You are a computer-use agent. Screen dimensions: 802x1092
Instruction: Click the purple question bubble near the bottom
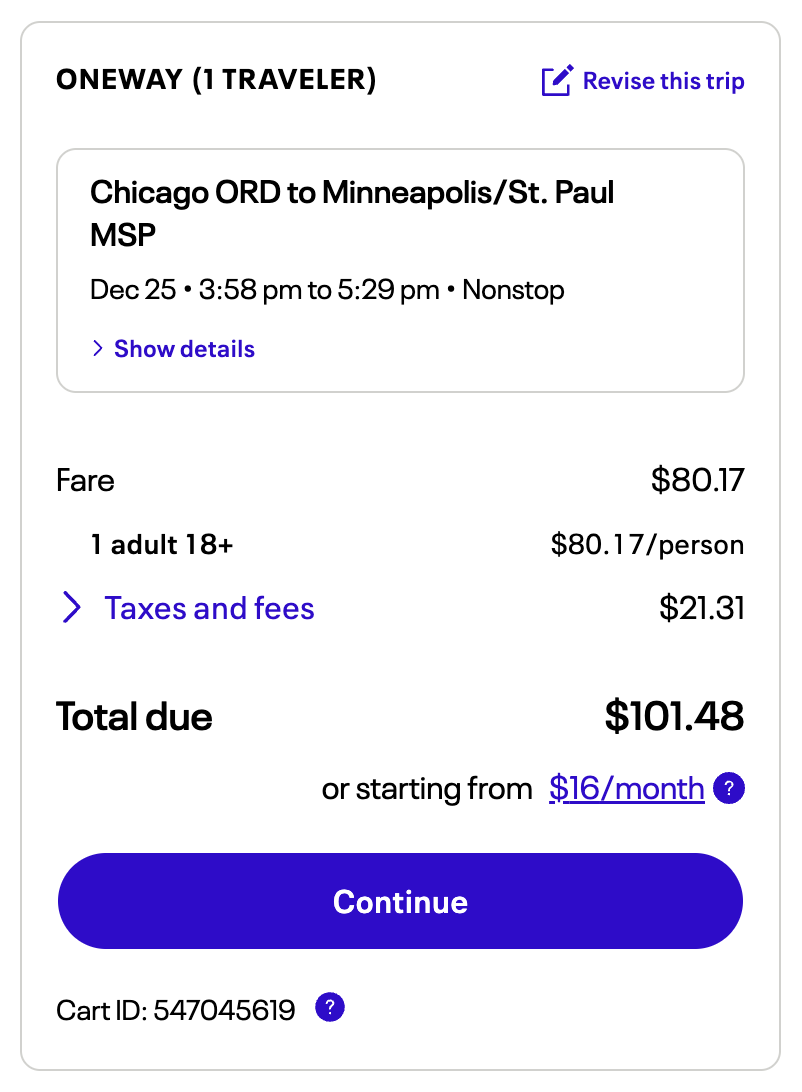pos(330,1008)
